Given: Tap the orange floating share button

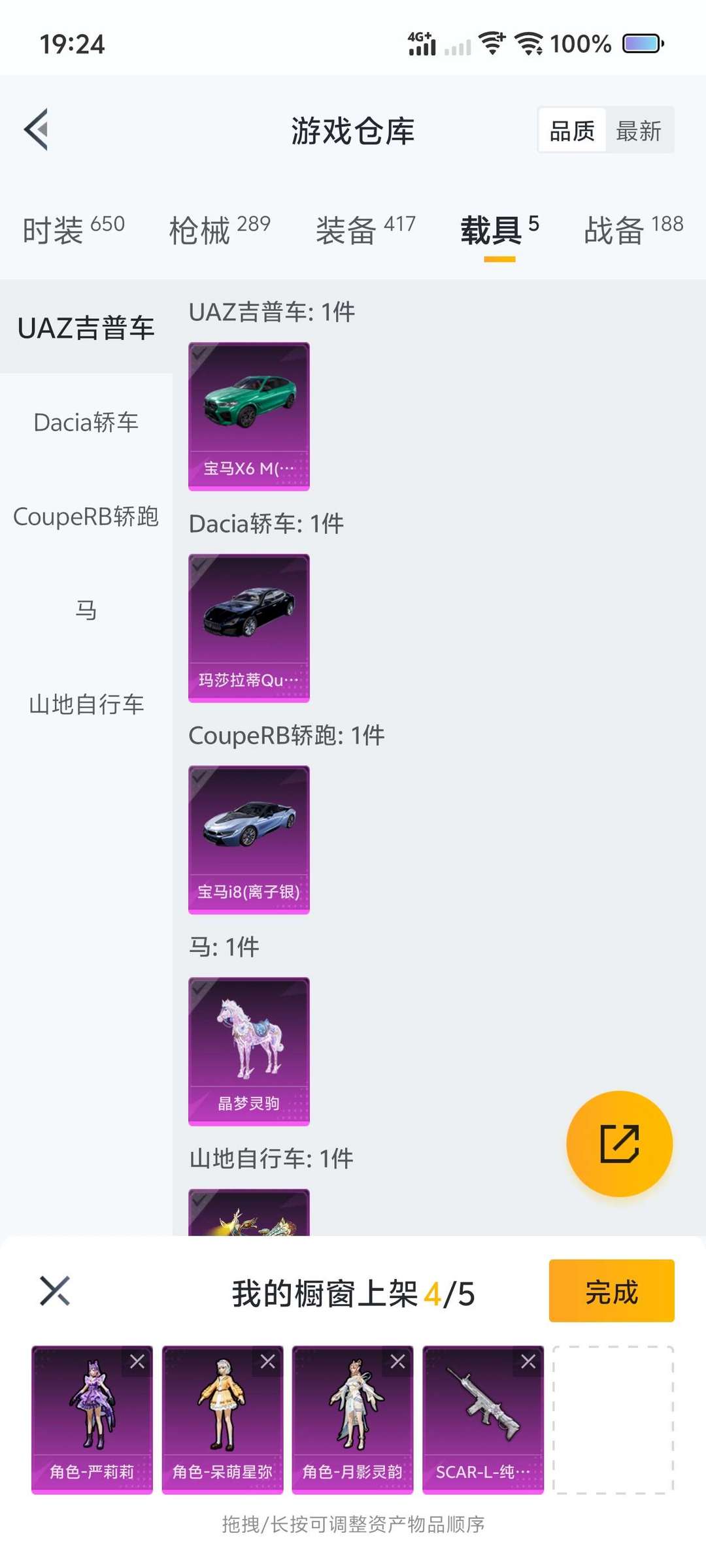Looking at the screenshot, I should coord(619,1143).
